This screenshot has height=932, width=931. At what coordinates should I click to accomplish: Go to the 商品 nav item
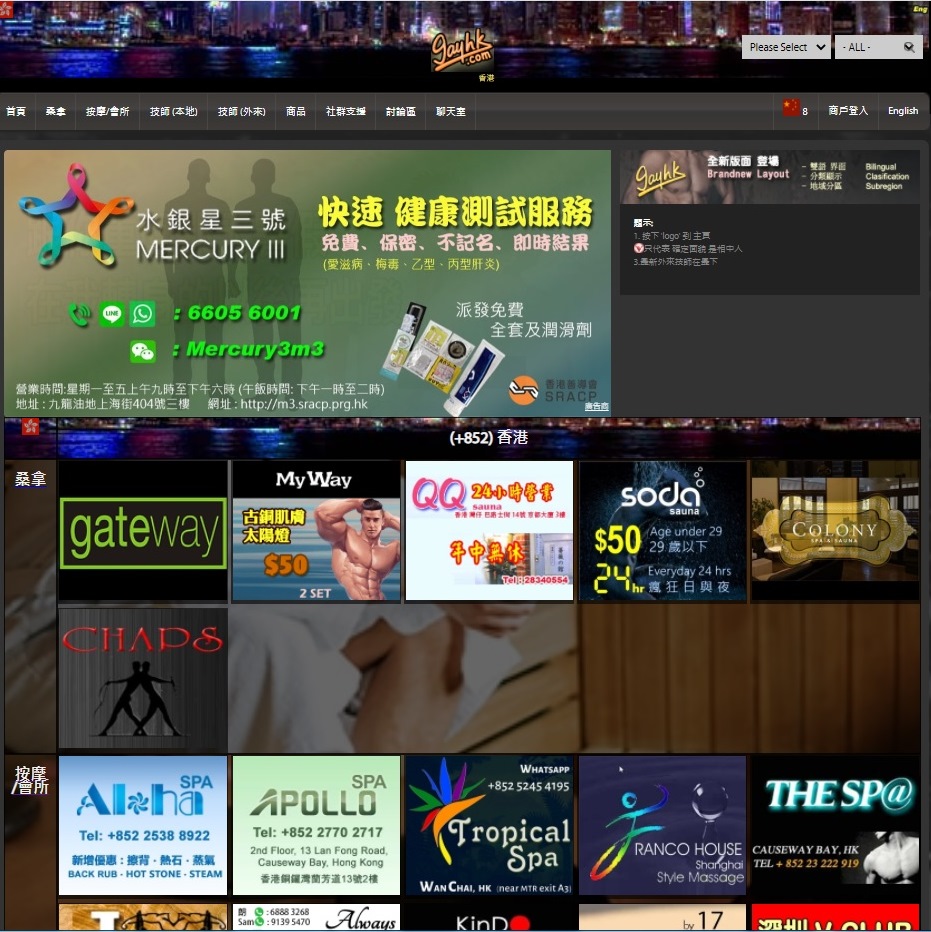click(295, 112)
